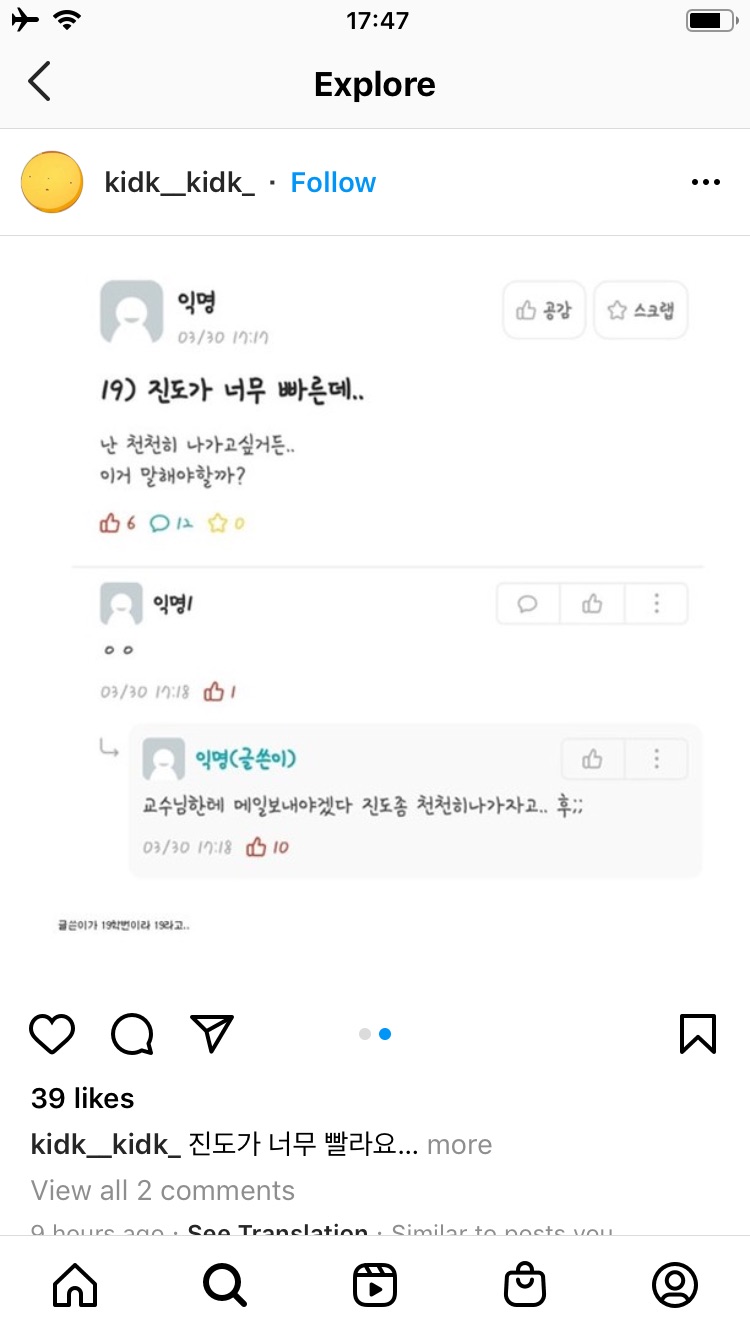View all 2 comments
Image resolution: width=750 pixels, height=1334 pixels.
pyautogui.click(x=163, y=1190)
